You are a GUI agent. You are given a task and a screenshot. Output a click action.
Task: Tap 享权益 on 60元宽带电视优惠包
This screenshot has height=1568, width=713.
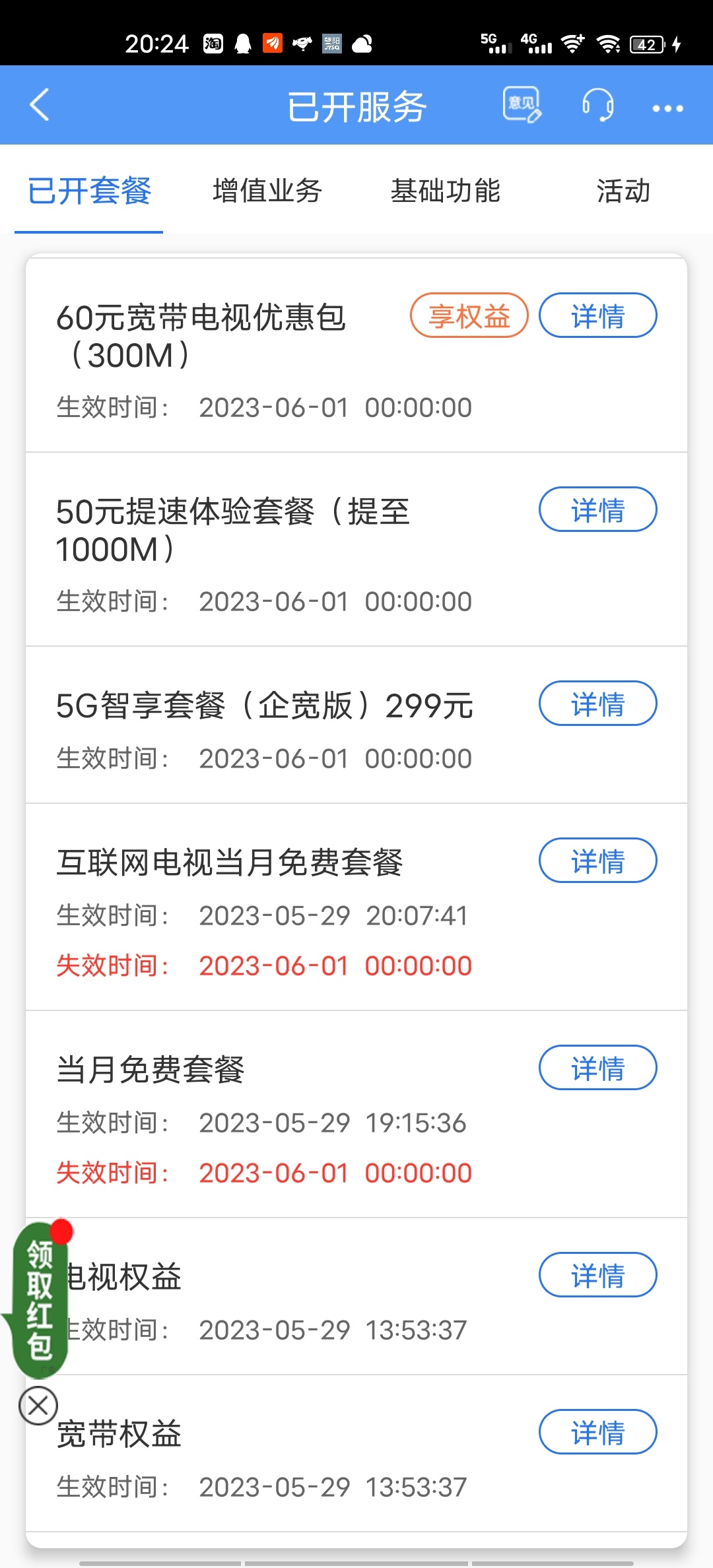point(469,315)
